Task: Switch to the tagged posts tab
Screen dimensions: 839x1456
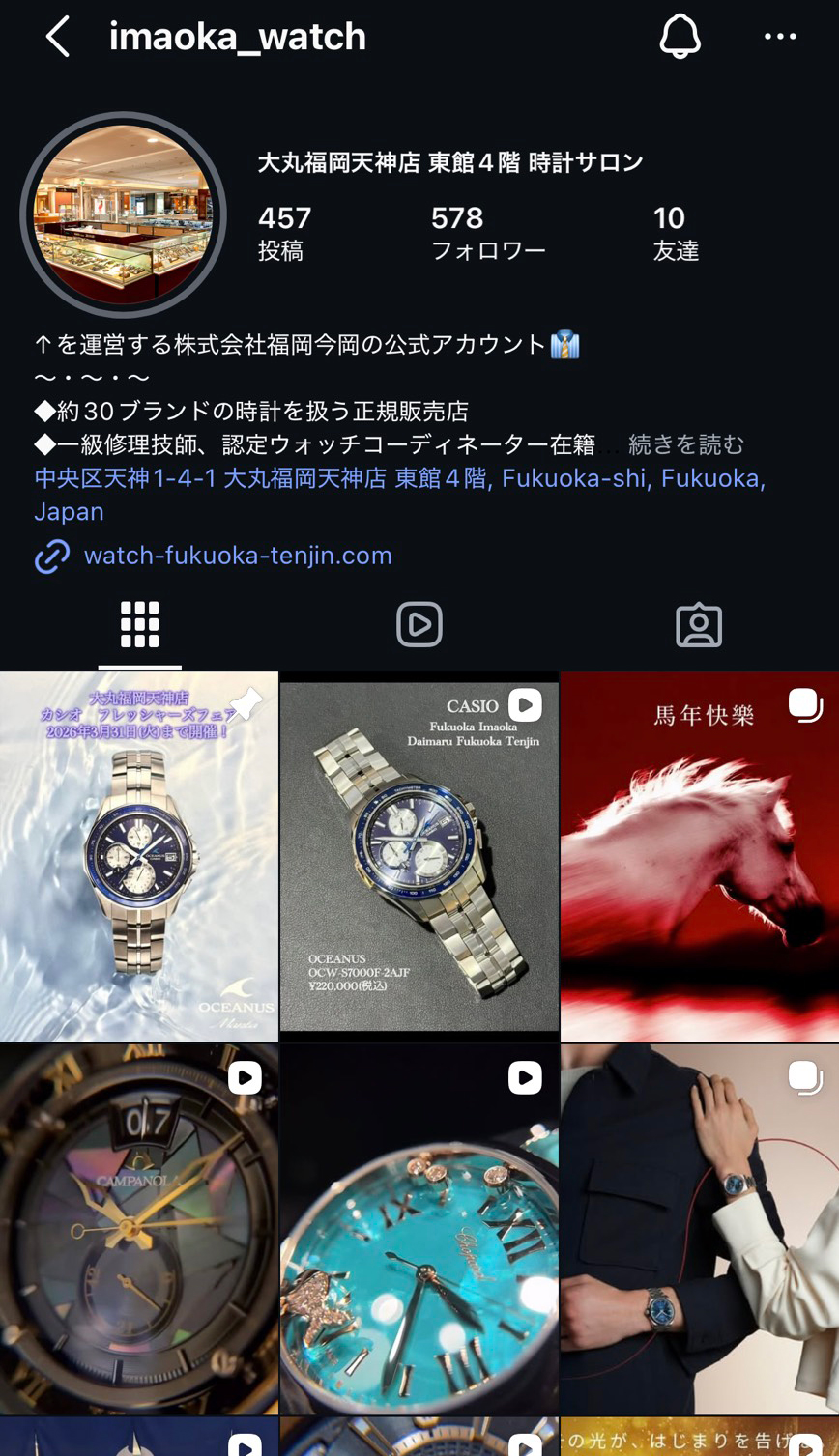Action: [x=699, y=625]
